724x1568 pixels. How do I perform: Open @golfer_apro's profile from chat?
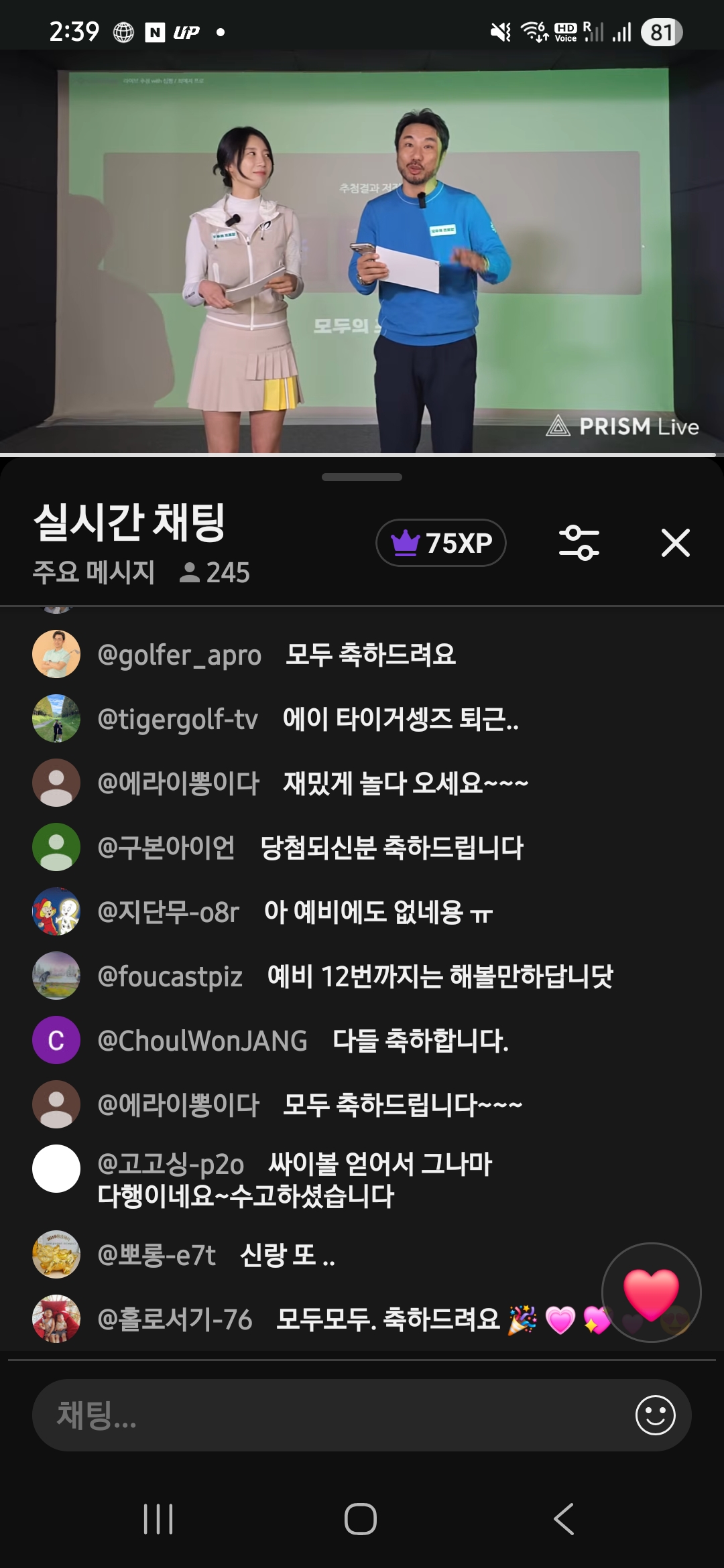point(56,654)
